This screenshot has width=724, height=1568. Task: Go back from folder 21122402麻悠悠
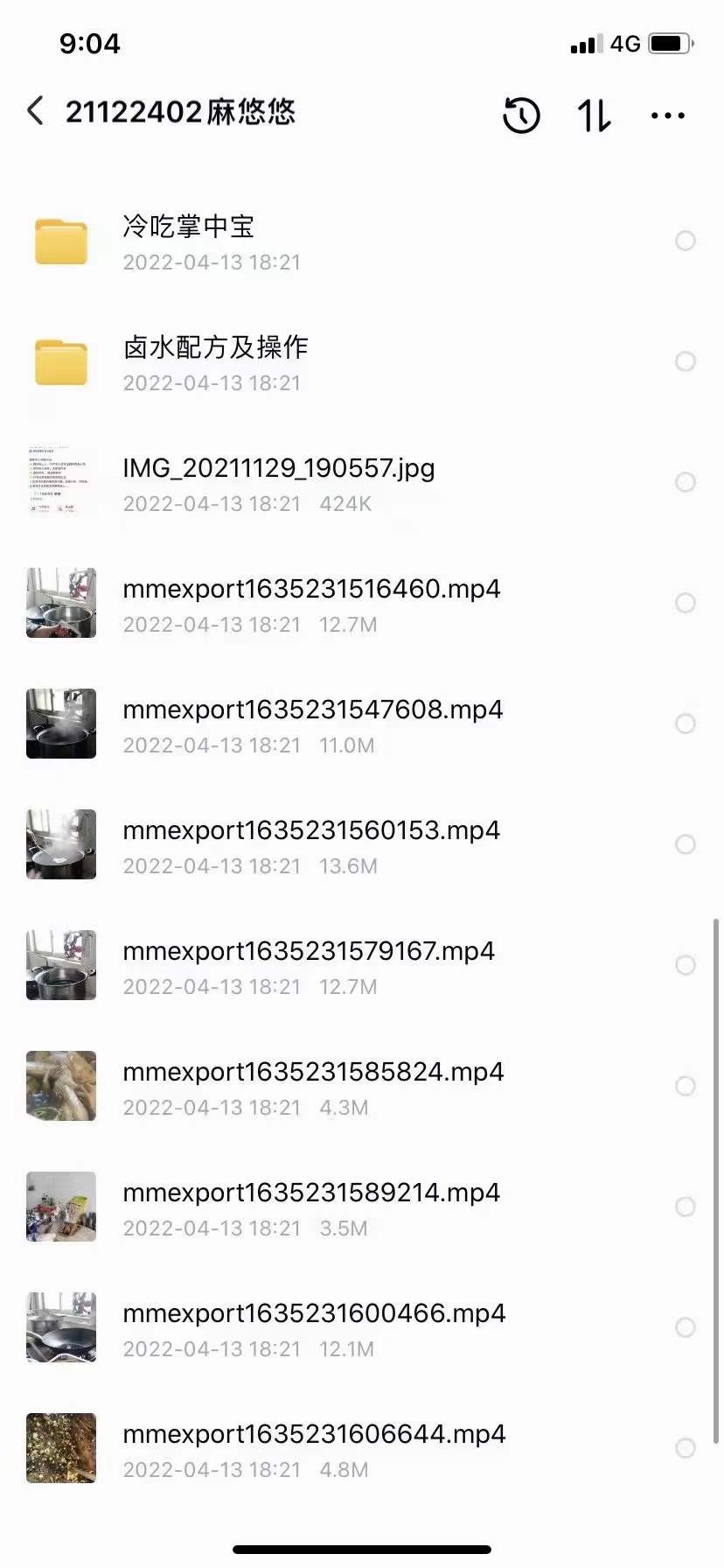35,112
